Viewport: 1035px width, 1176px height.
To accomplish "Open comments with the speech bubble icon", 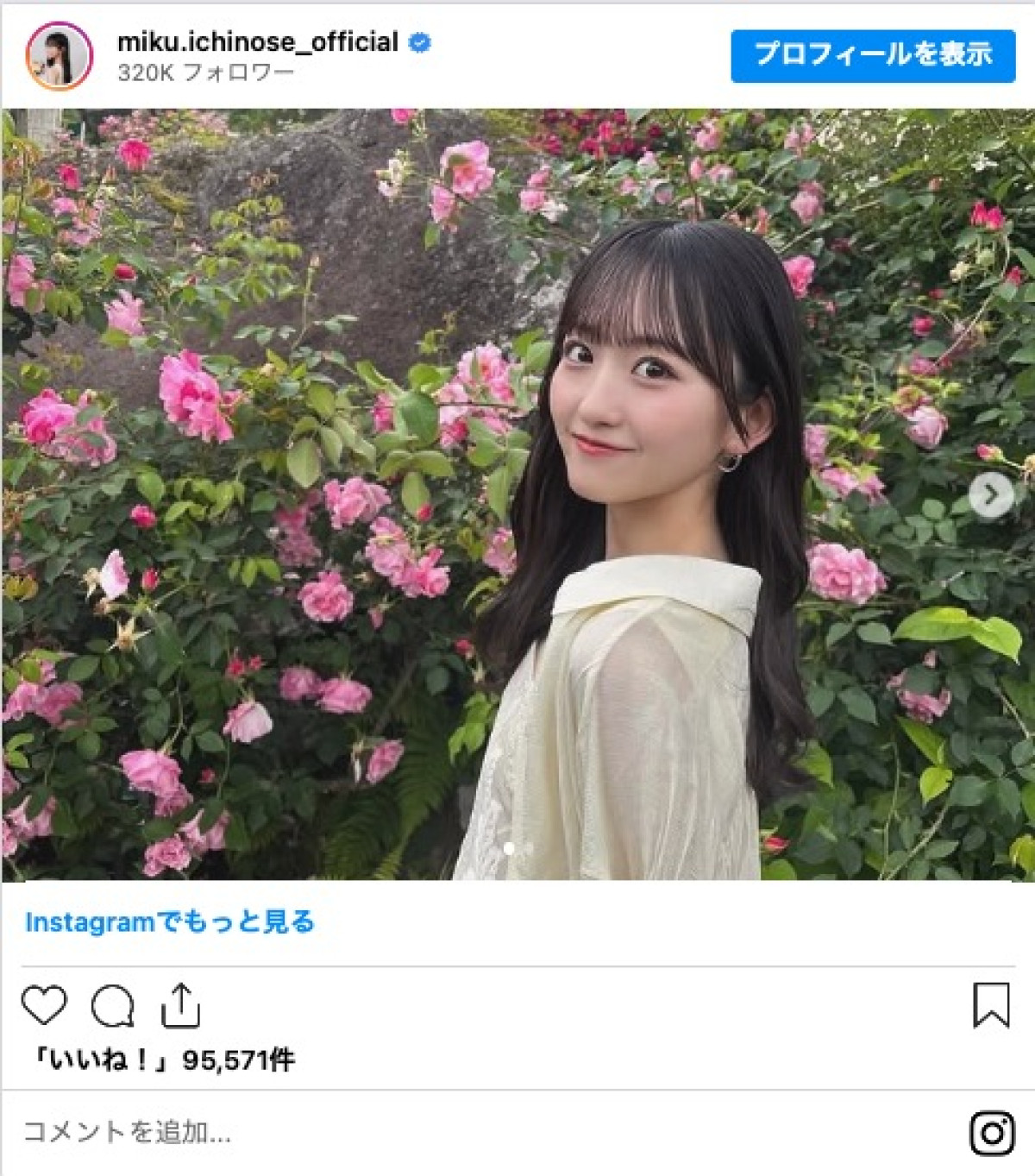I will 113,1005.
